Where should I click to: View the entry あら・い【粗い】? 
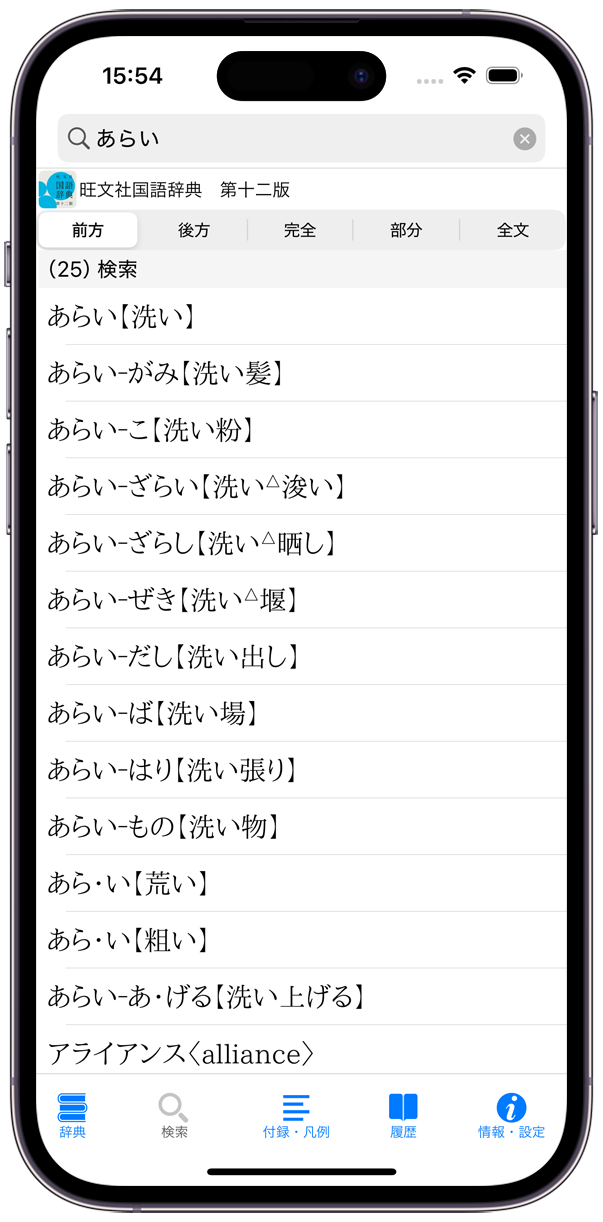[x=300, y=940]
